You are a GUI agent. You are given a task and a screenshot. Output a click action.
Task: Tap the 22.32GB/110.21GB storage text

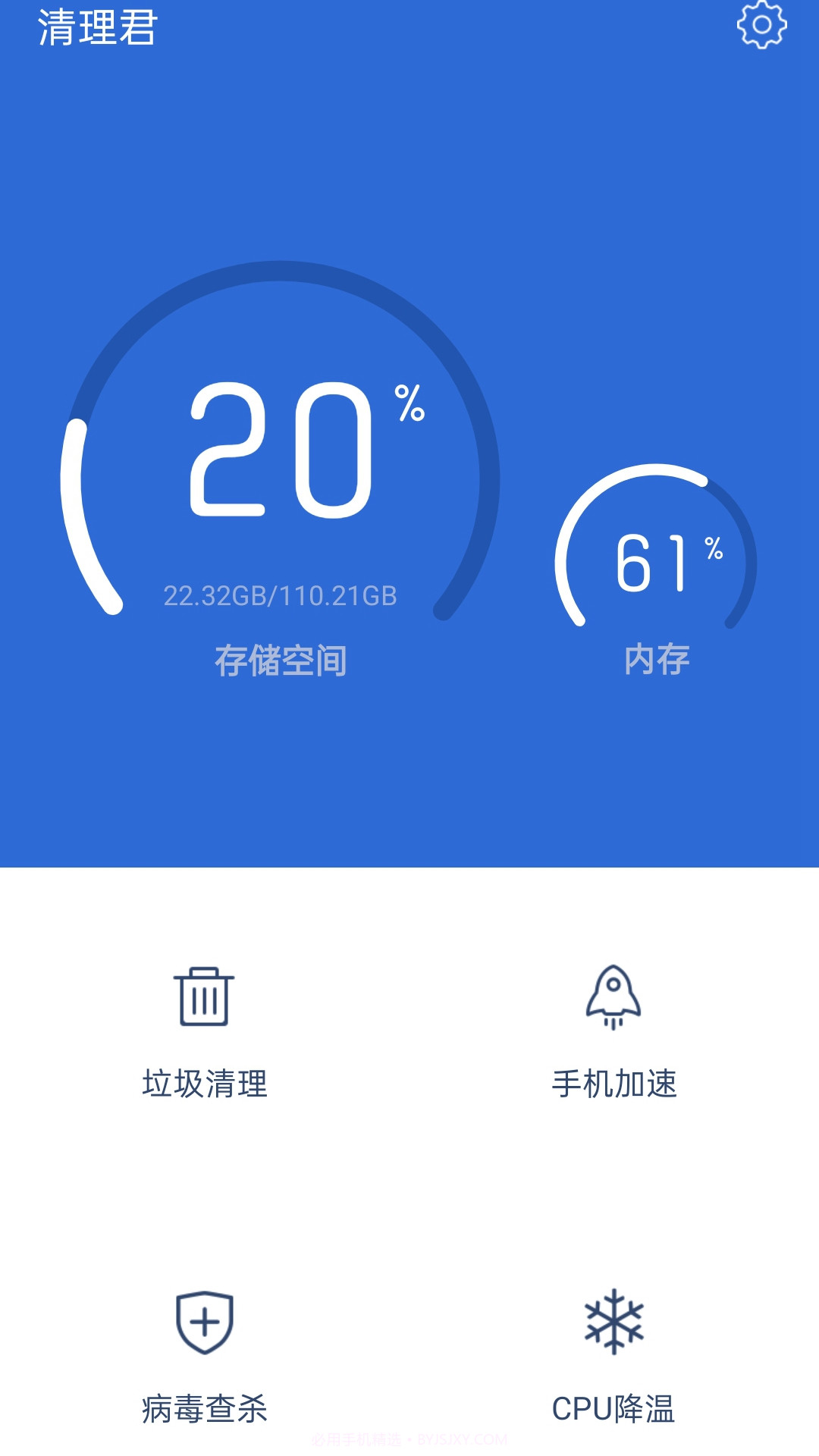281,597
